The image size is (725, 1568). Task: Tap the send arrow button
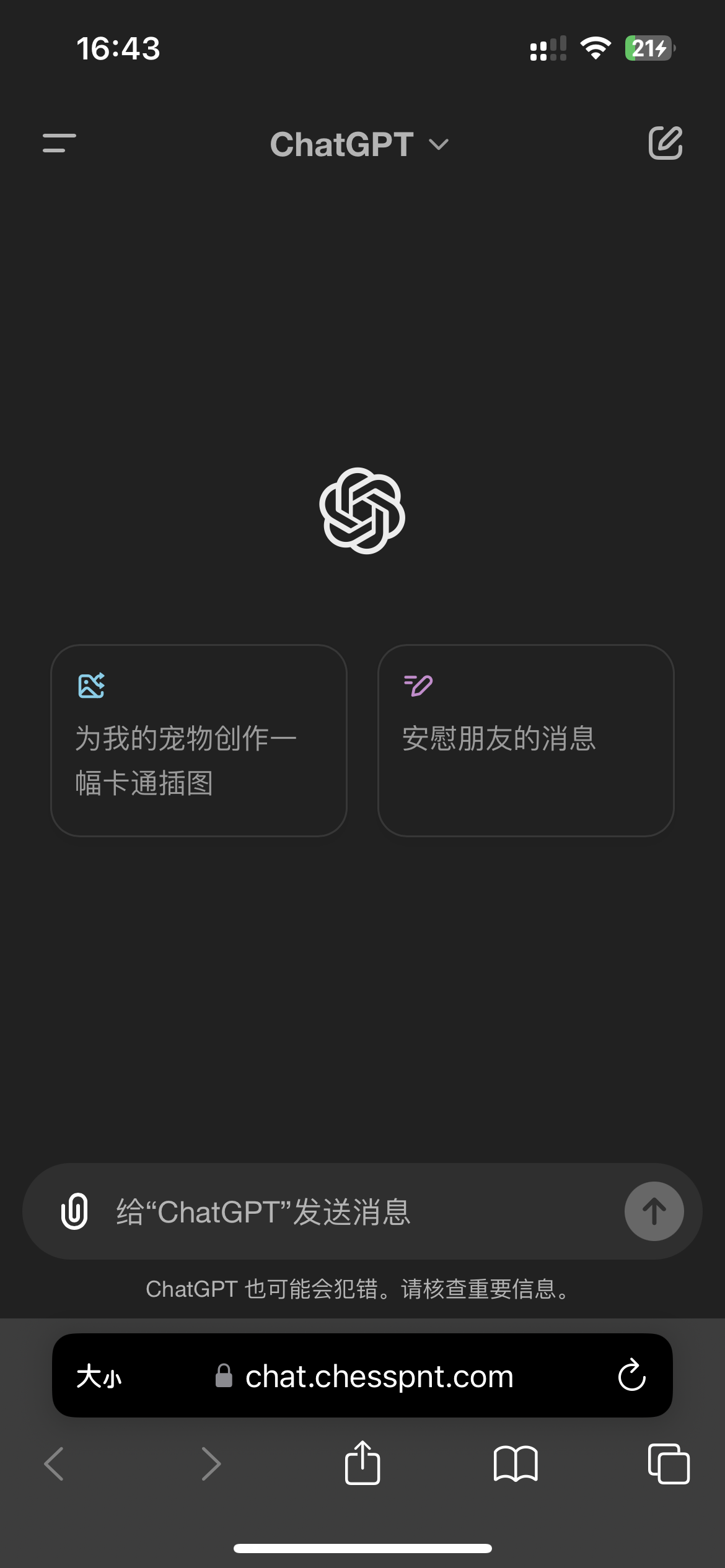(x=654, y=1211)
